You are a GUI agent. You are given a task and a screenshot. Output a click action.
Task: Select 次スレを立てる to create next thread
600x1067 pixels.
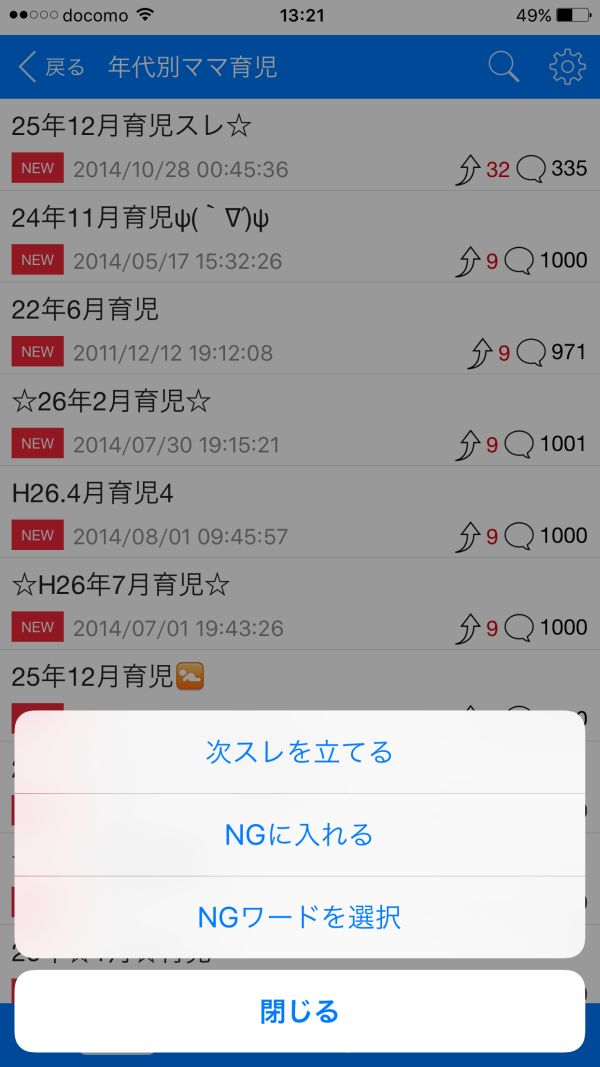(x=299, y=752)
